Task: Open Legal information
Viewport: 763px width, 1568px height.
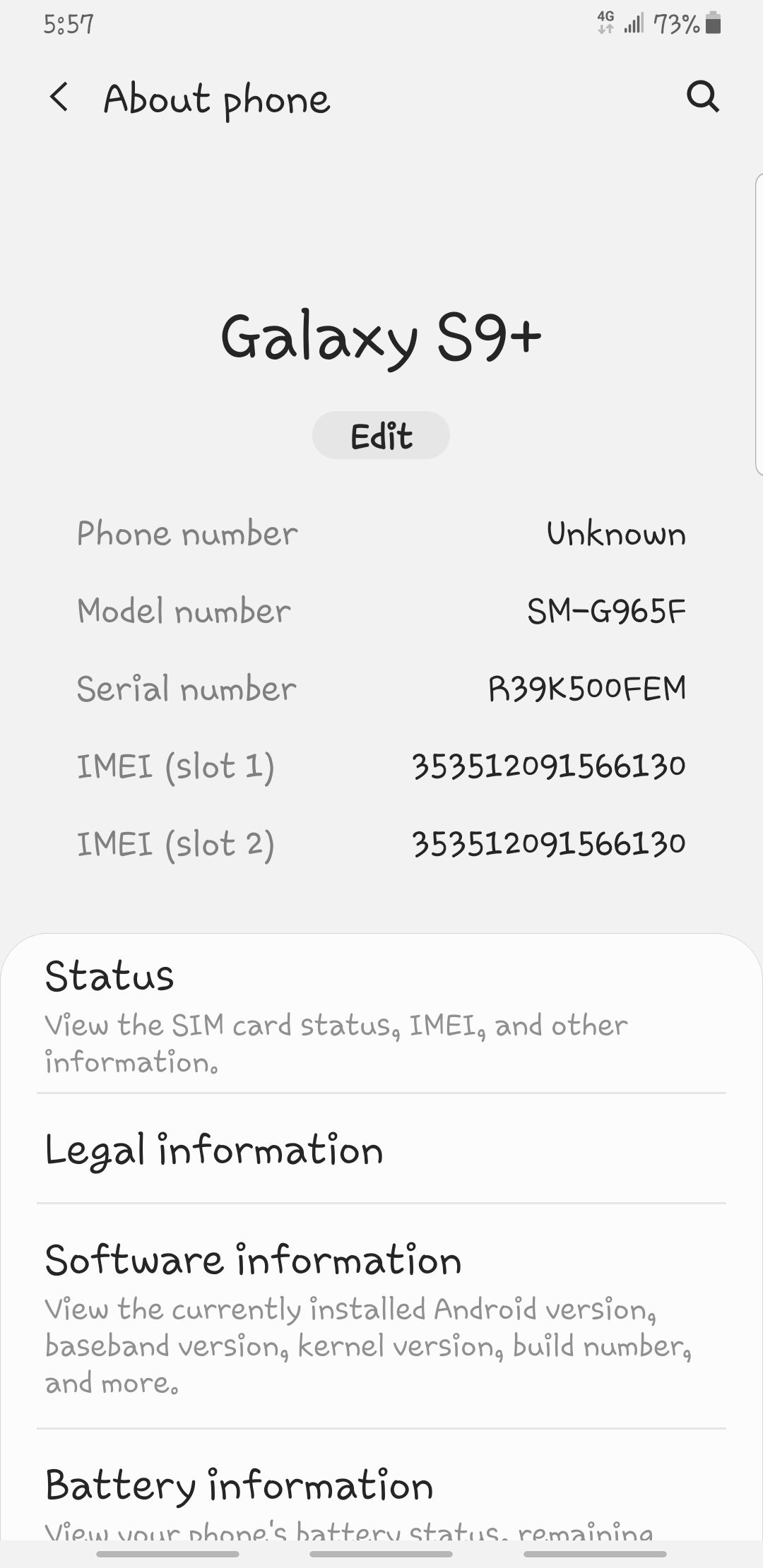Action: point(381,1149)
